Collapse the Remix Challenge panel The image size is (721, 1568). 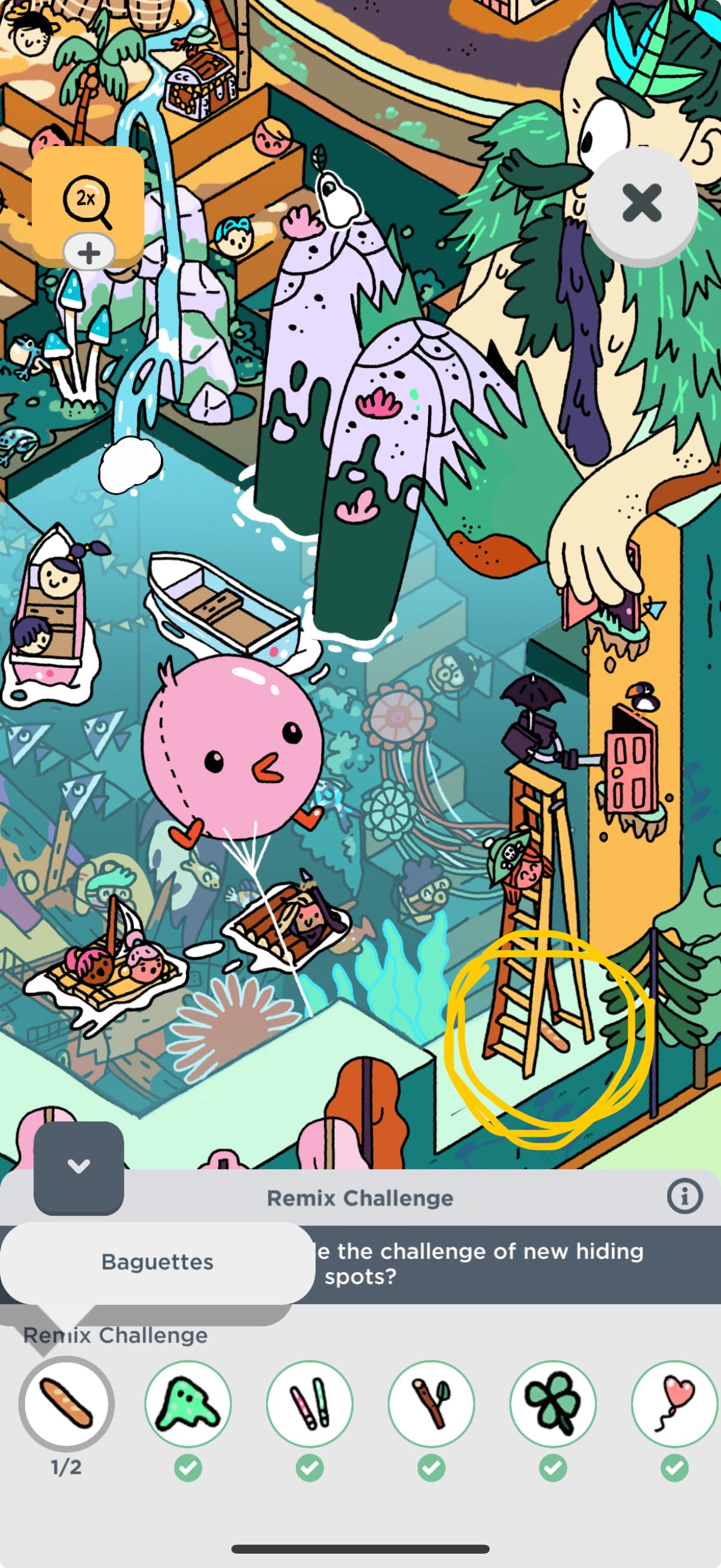coord(78,1166)
